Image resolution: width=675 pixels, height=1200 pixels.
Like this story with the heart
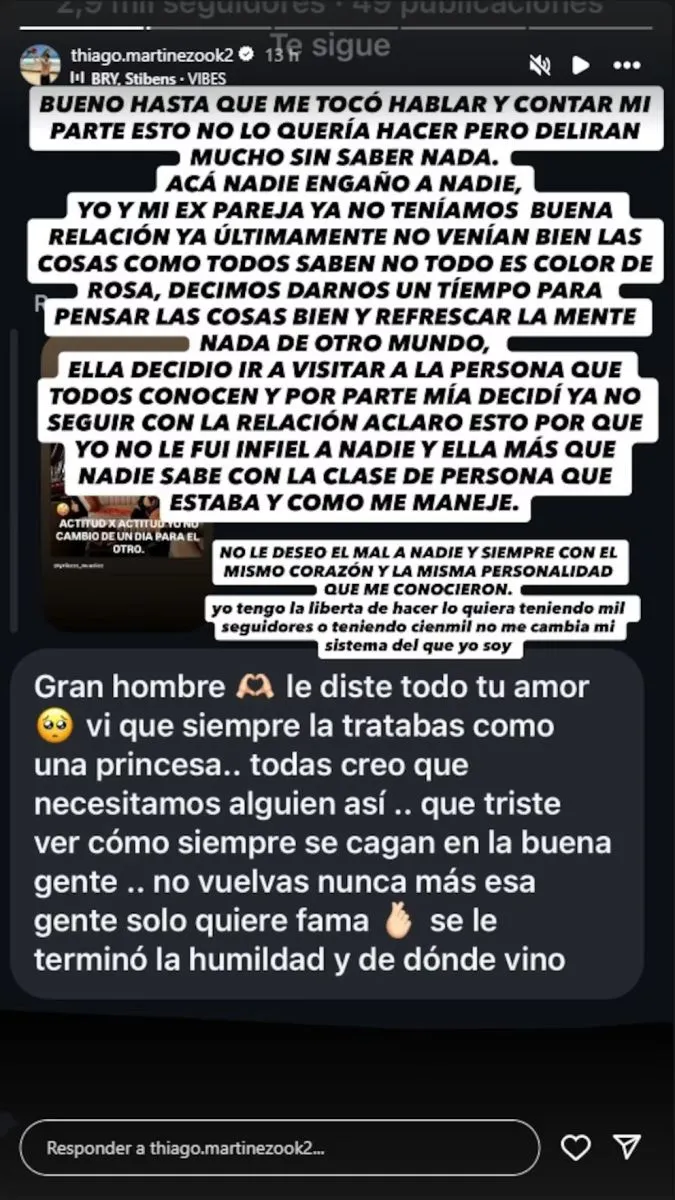pos(576,1147)
